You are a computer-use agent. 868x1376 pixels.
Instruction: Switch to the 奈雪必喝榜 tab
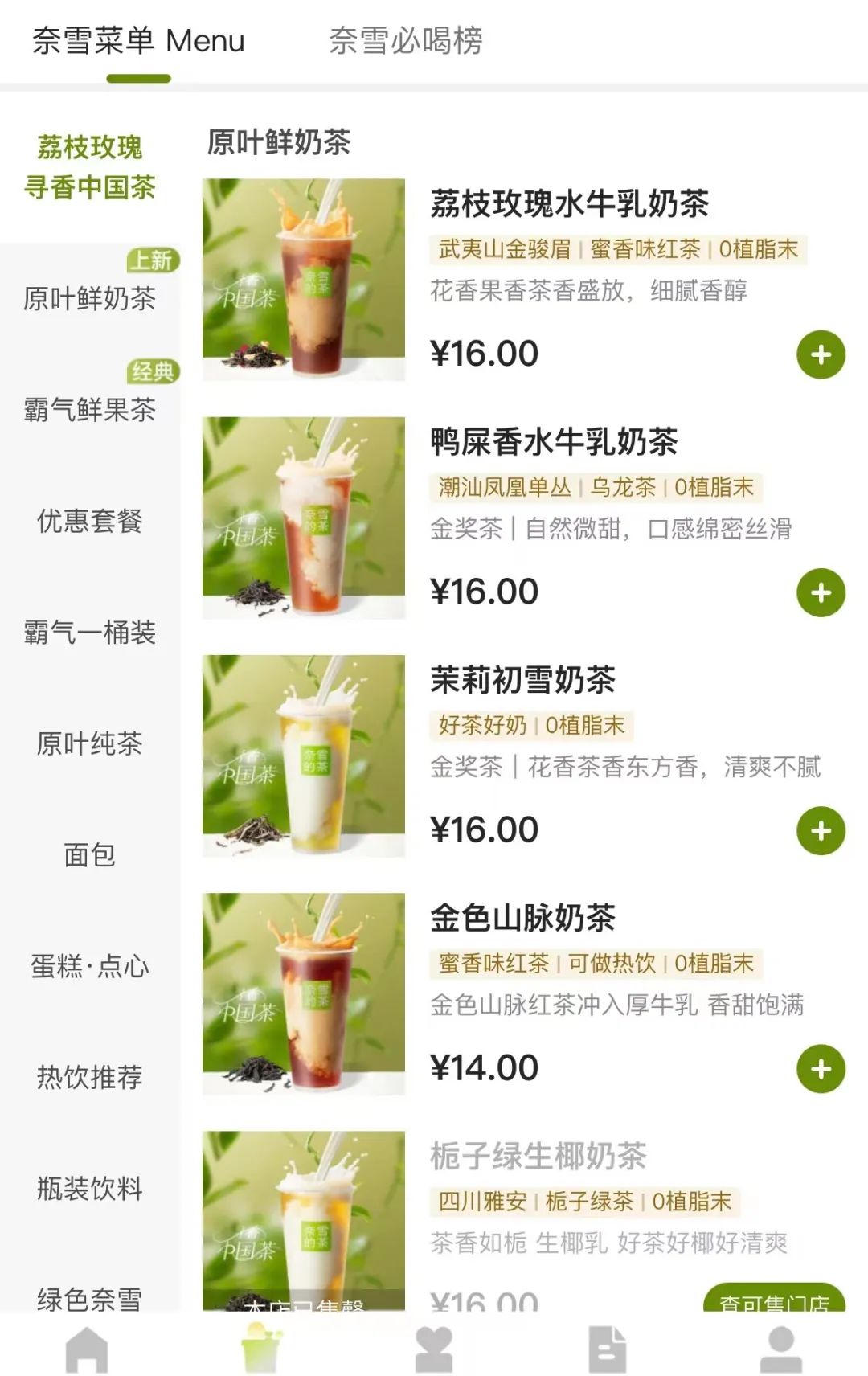tap(405, 40)
